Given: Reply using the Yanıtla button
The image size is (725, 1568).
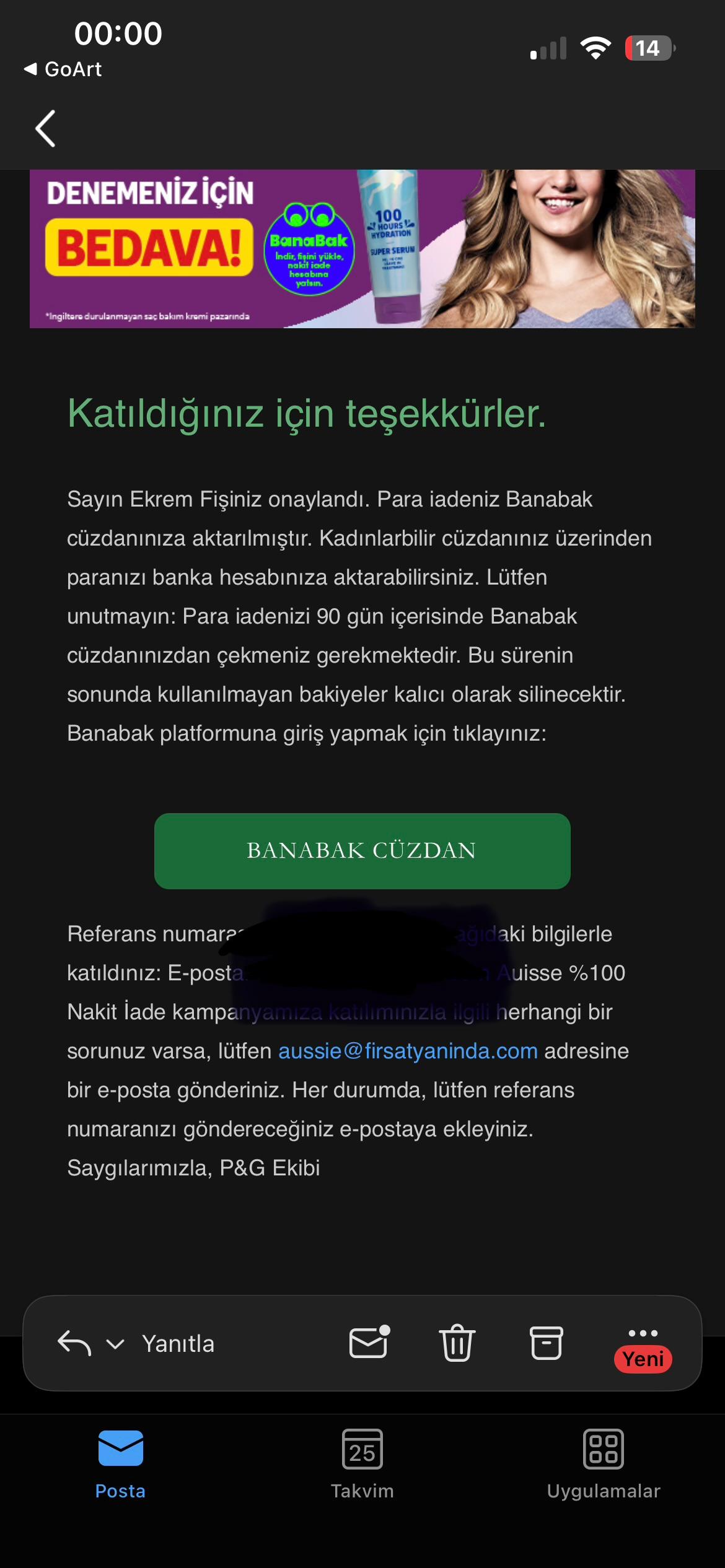Looking at the screenshot, I should coord(178,1343).
